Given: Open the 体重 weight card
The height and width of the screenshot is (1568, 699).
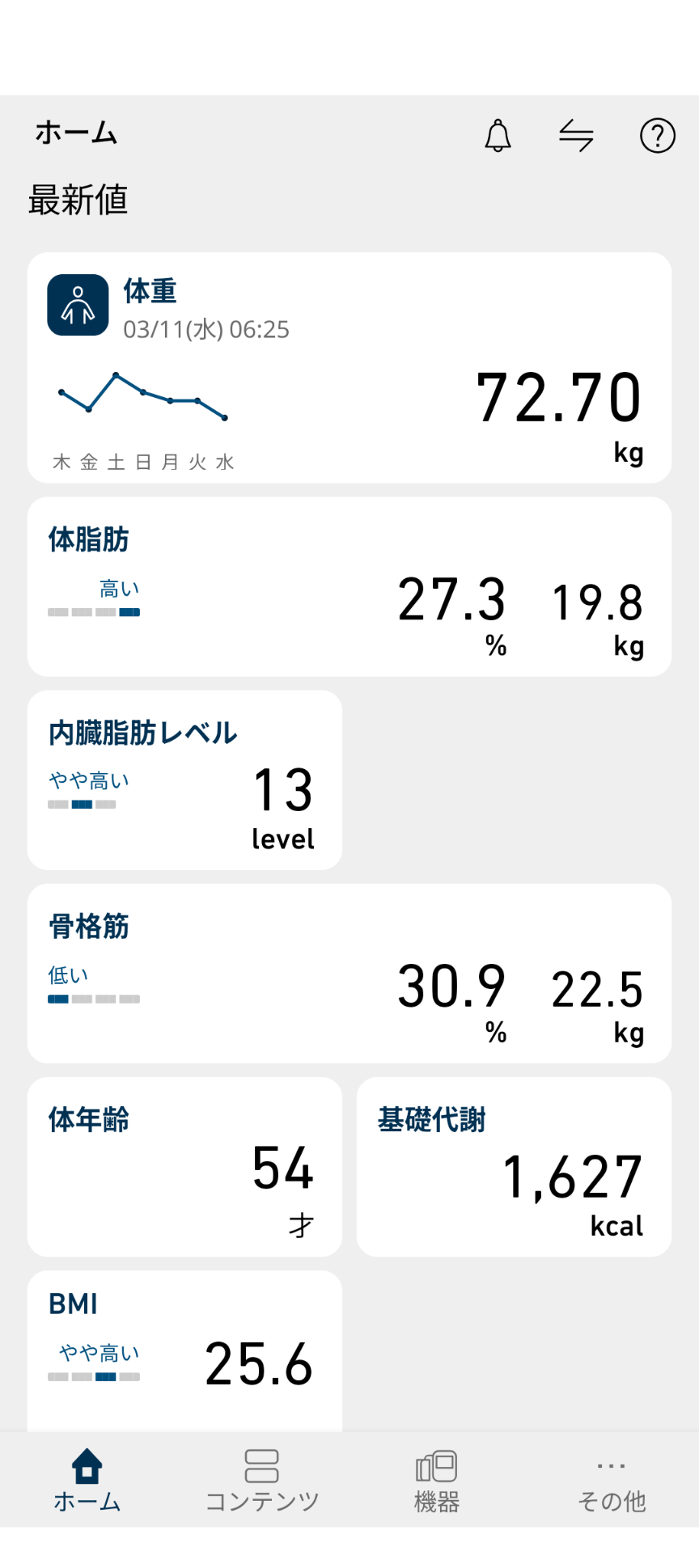Looking at the screenshot, I should [349, 368].
